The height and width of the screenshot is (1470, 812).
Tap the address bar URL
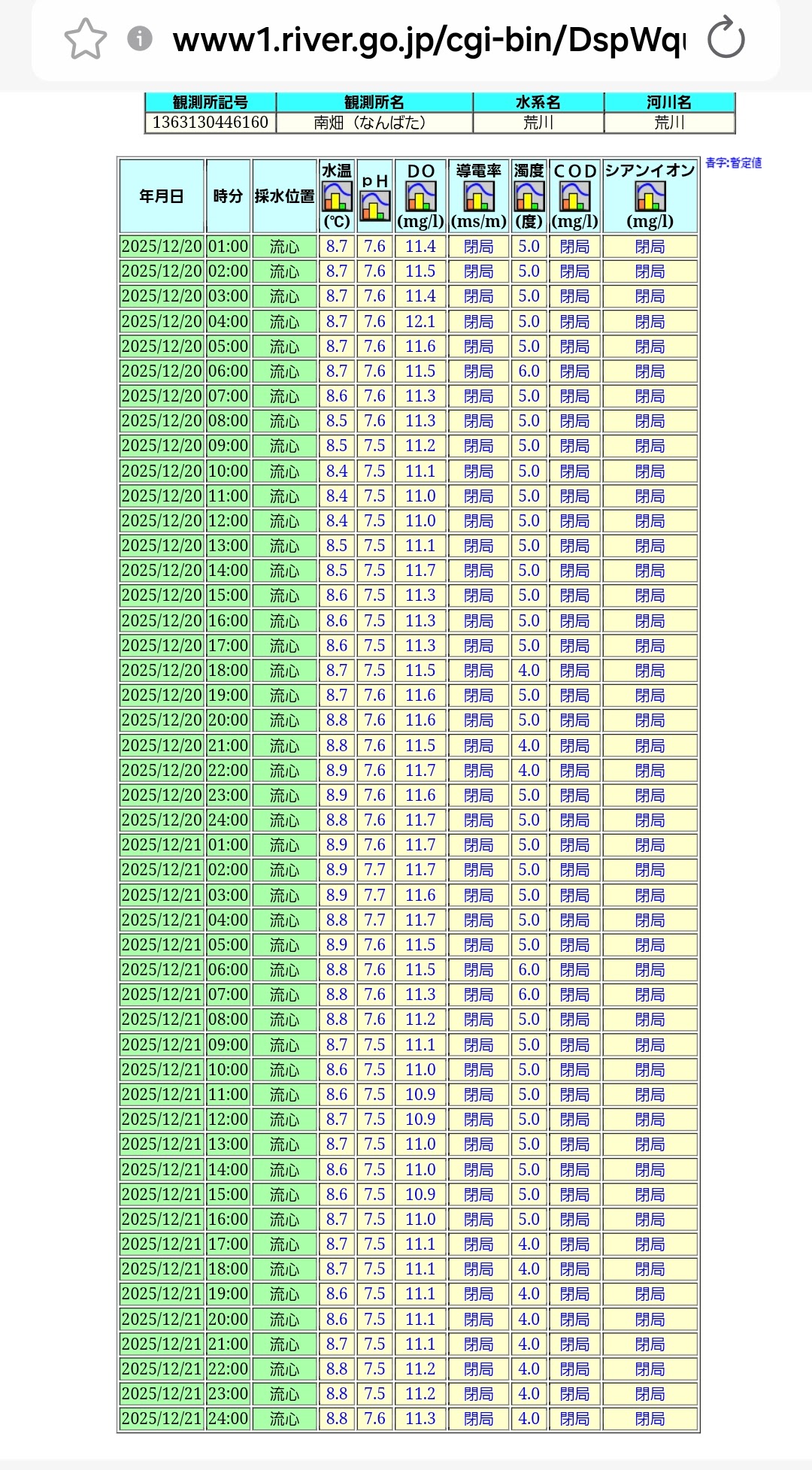[429, 40]
